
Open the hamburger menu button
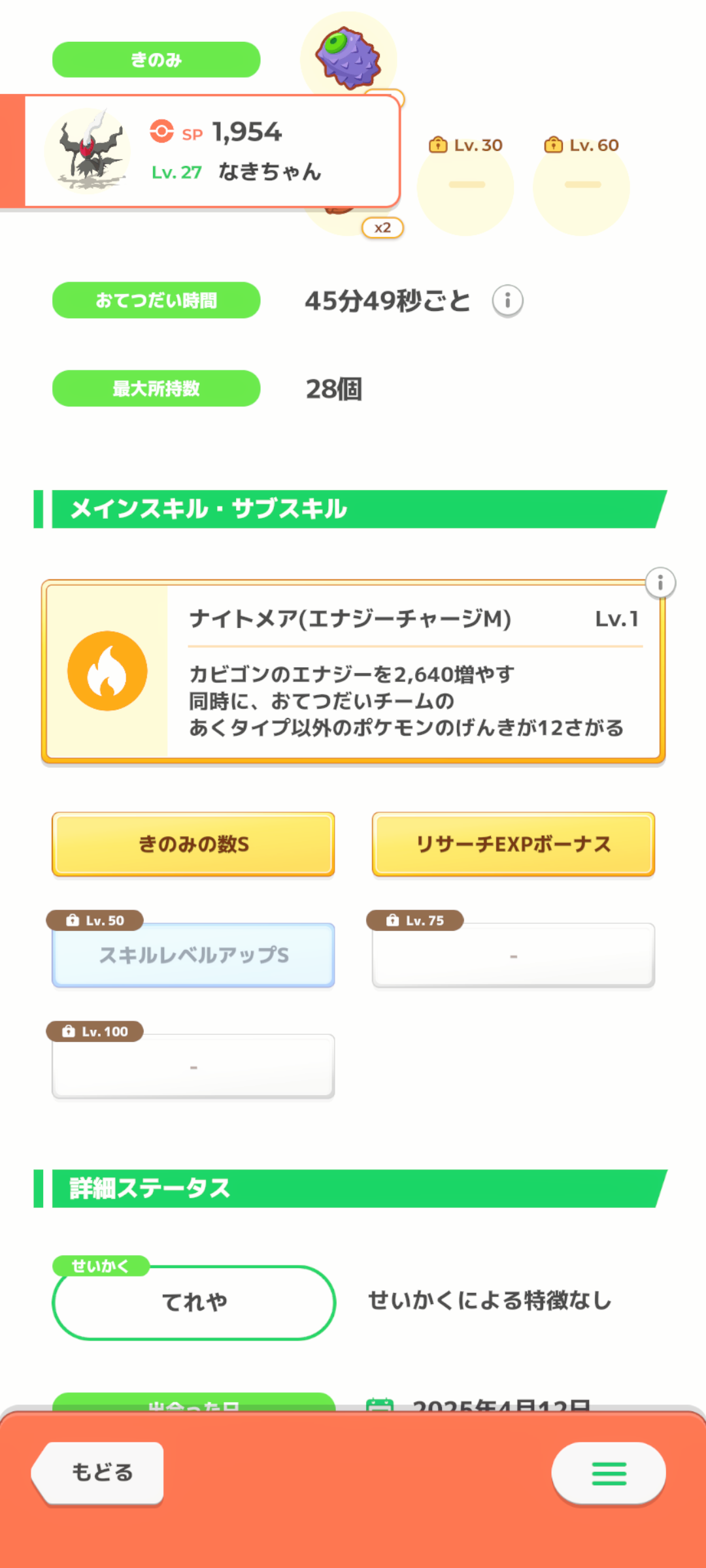(x=609, y=1473)
